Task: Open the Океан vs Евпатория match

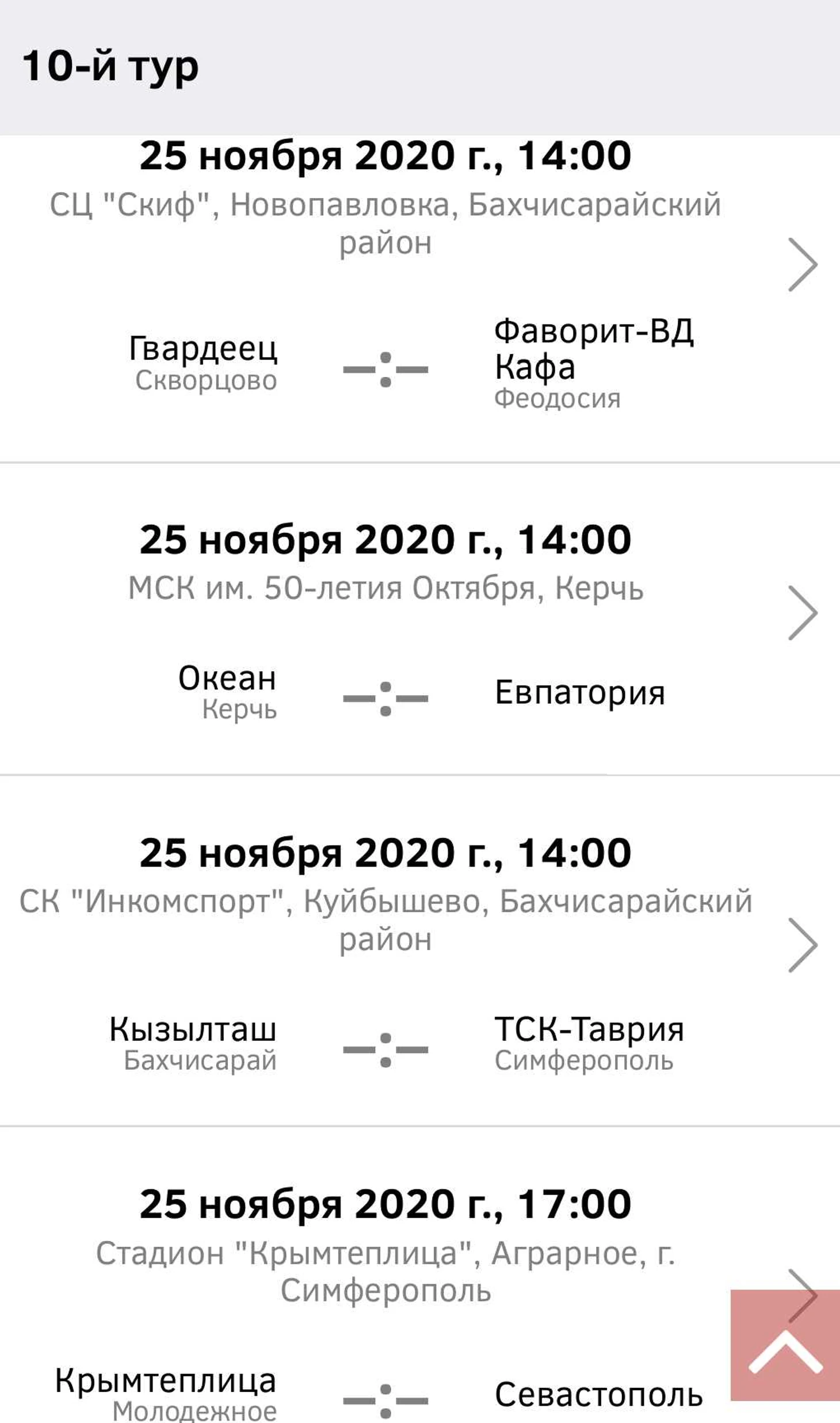Action: point(802,613)
